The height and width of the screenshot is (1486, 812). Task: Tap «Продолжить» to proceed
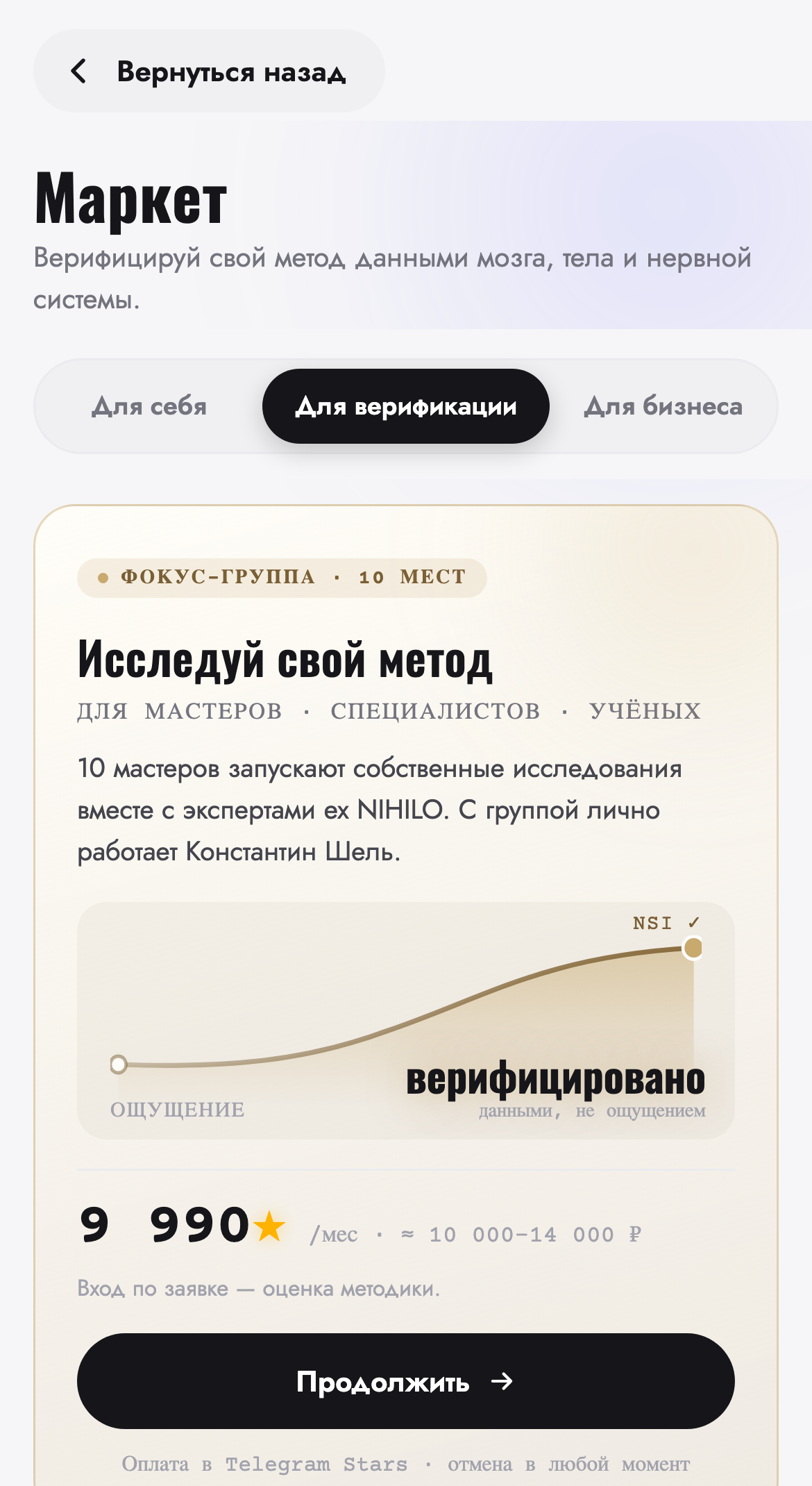click(406, 1381)
